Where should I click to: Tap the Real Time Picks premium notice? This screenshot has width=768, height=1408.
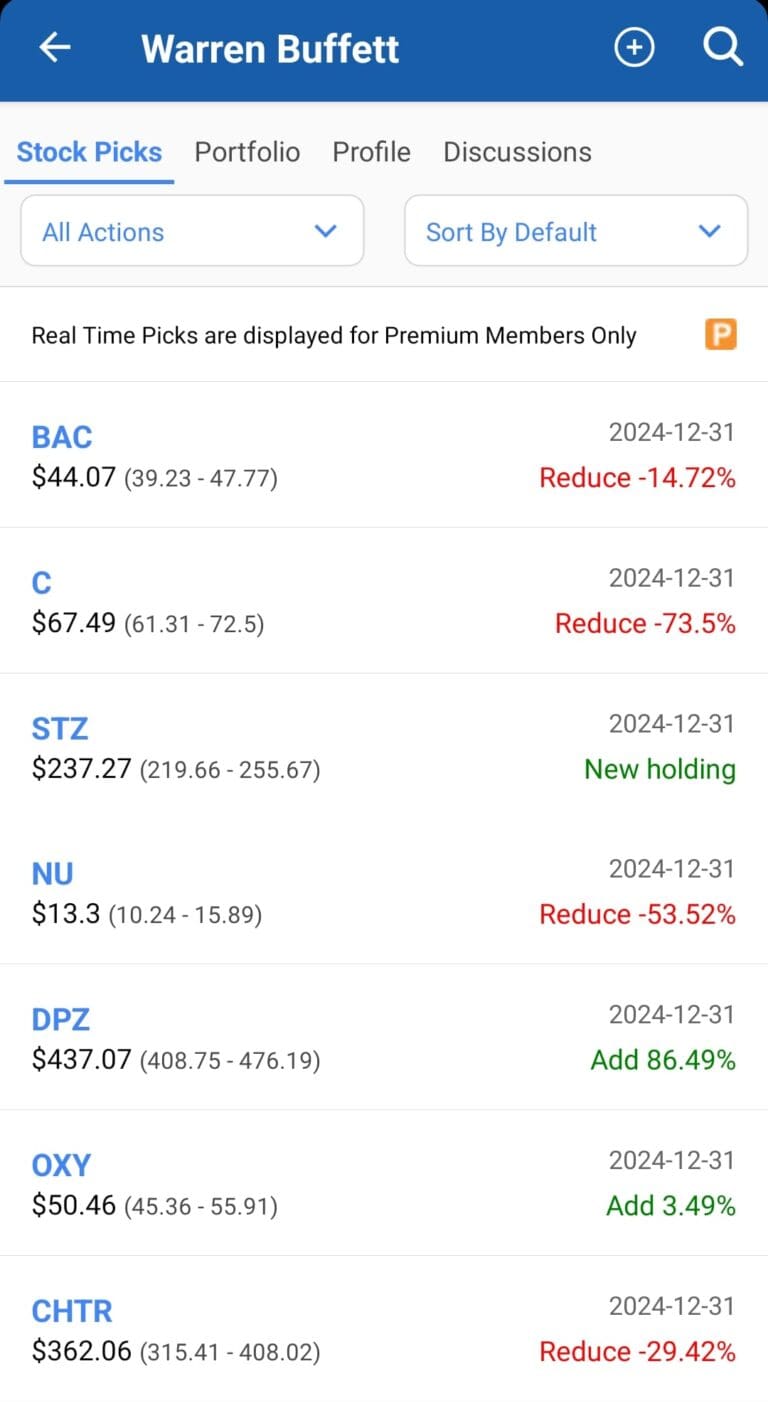coord(333,334)
